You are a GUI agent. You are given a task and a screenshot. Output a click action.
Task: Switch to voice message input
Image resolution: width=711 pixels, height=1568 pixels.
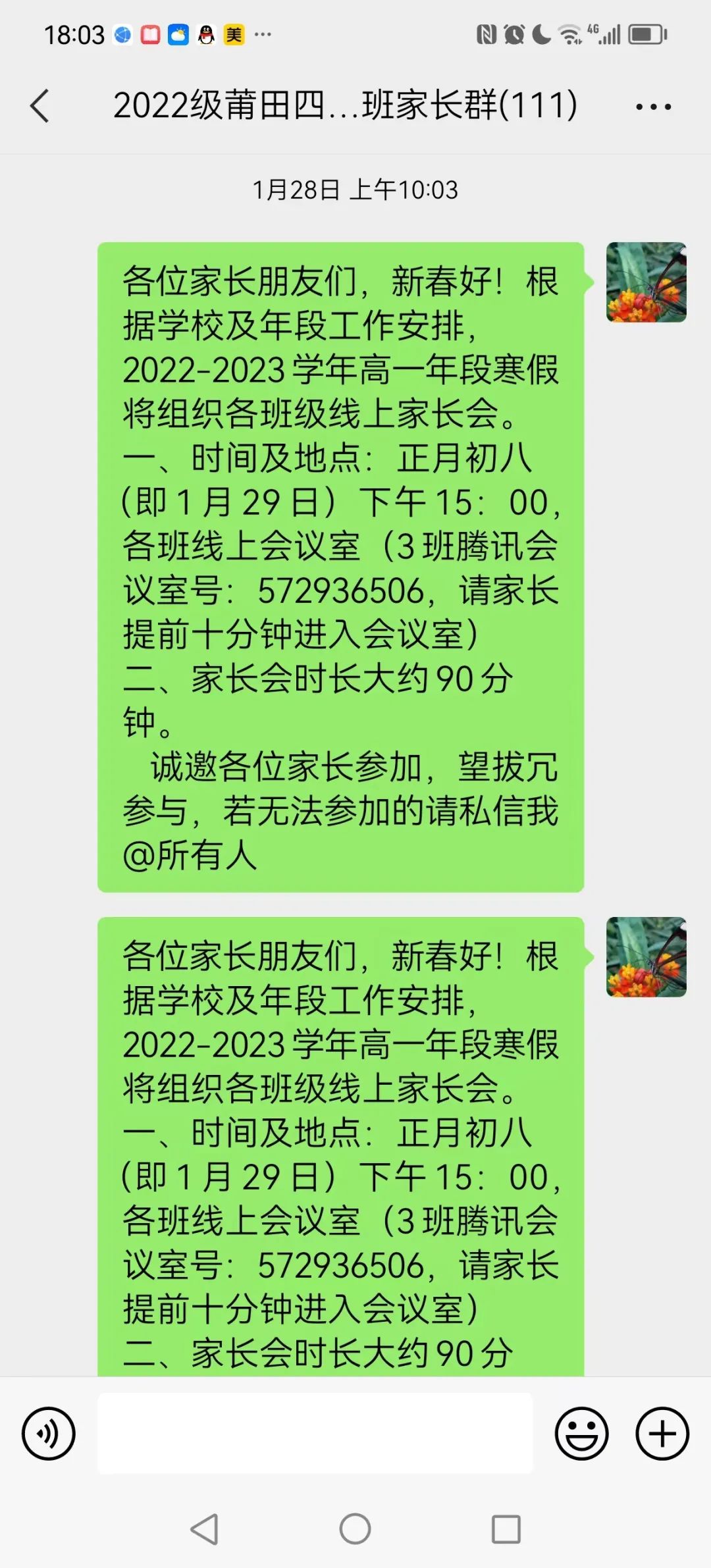[49, 1433]
